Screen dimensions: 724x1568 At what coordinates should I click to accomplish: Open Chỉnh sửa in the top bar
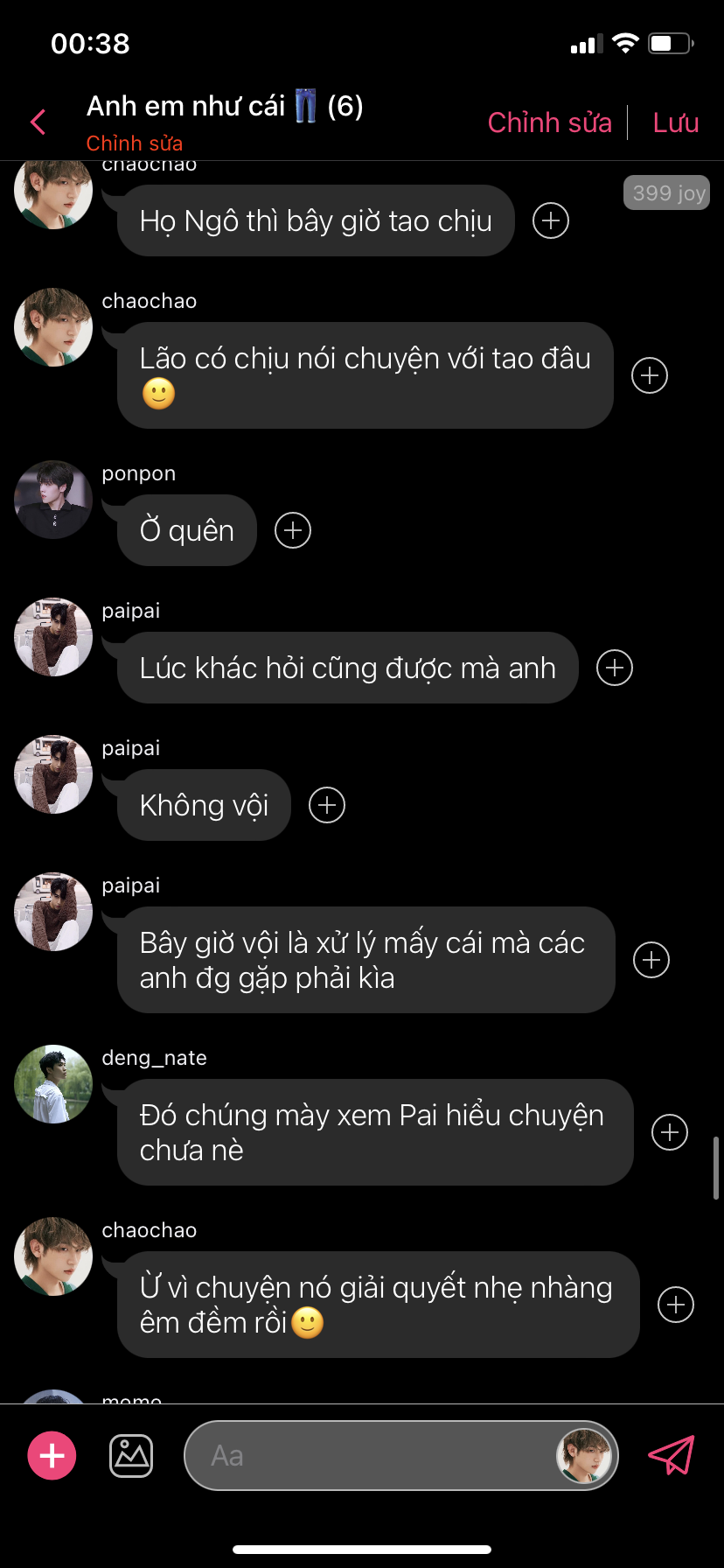[549, 122]
